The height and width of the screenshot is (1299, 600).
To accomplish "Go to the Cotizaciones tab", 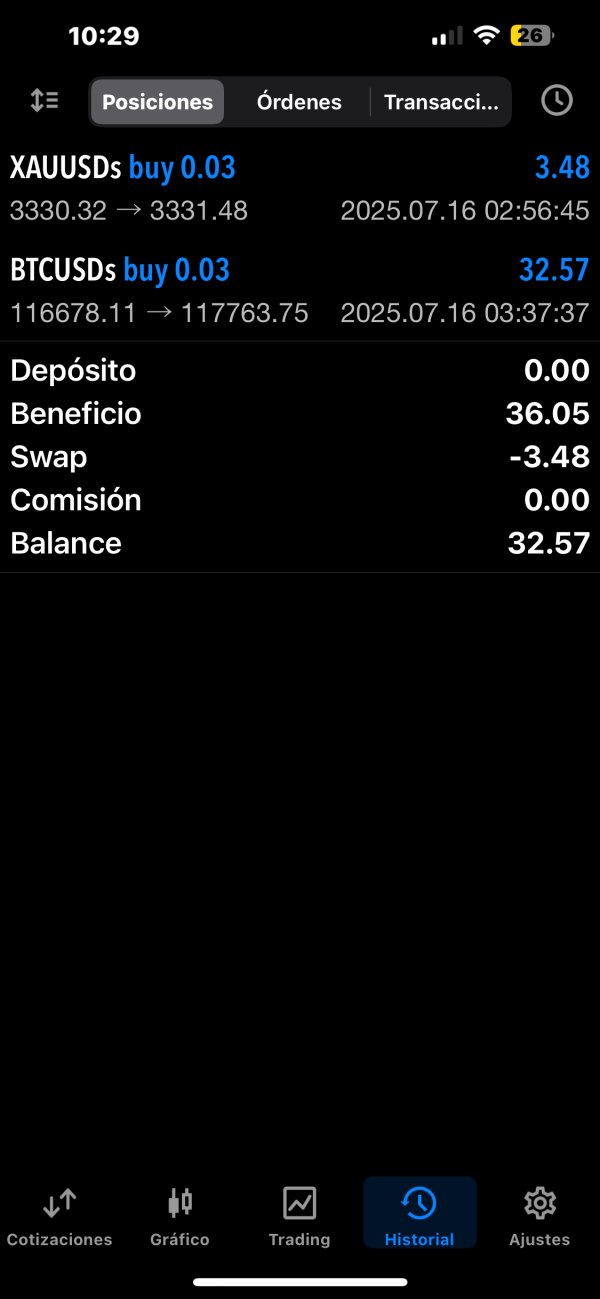I will pyautogui.click(x=60, y=1217).
